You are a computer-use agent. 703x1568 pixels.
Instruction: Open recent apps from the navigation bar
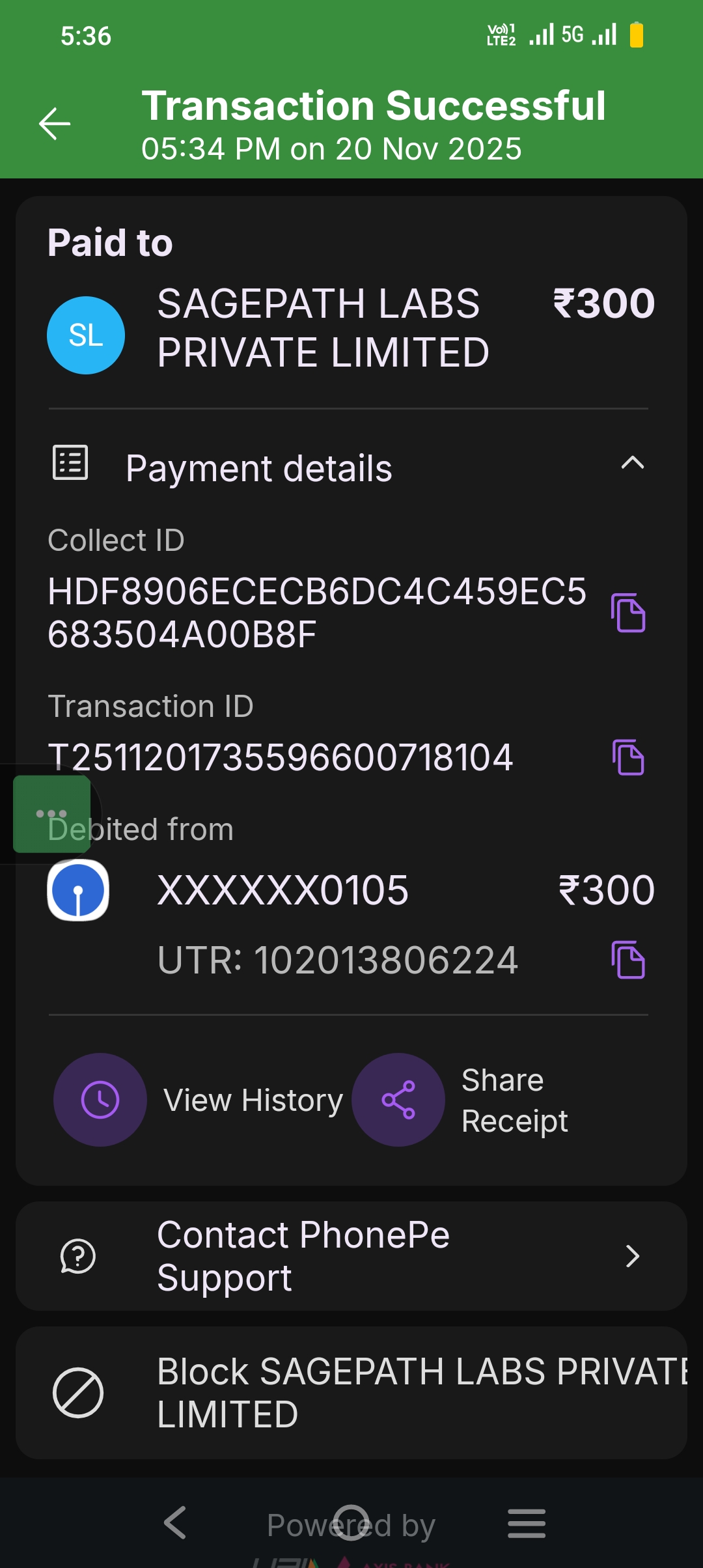pyautogui.click(x=527, y=1522)
